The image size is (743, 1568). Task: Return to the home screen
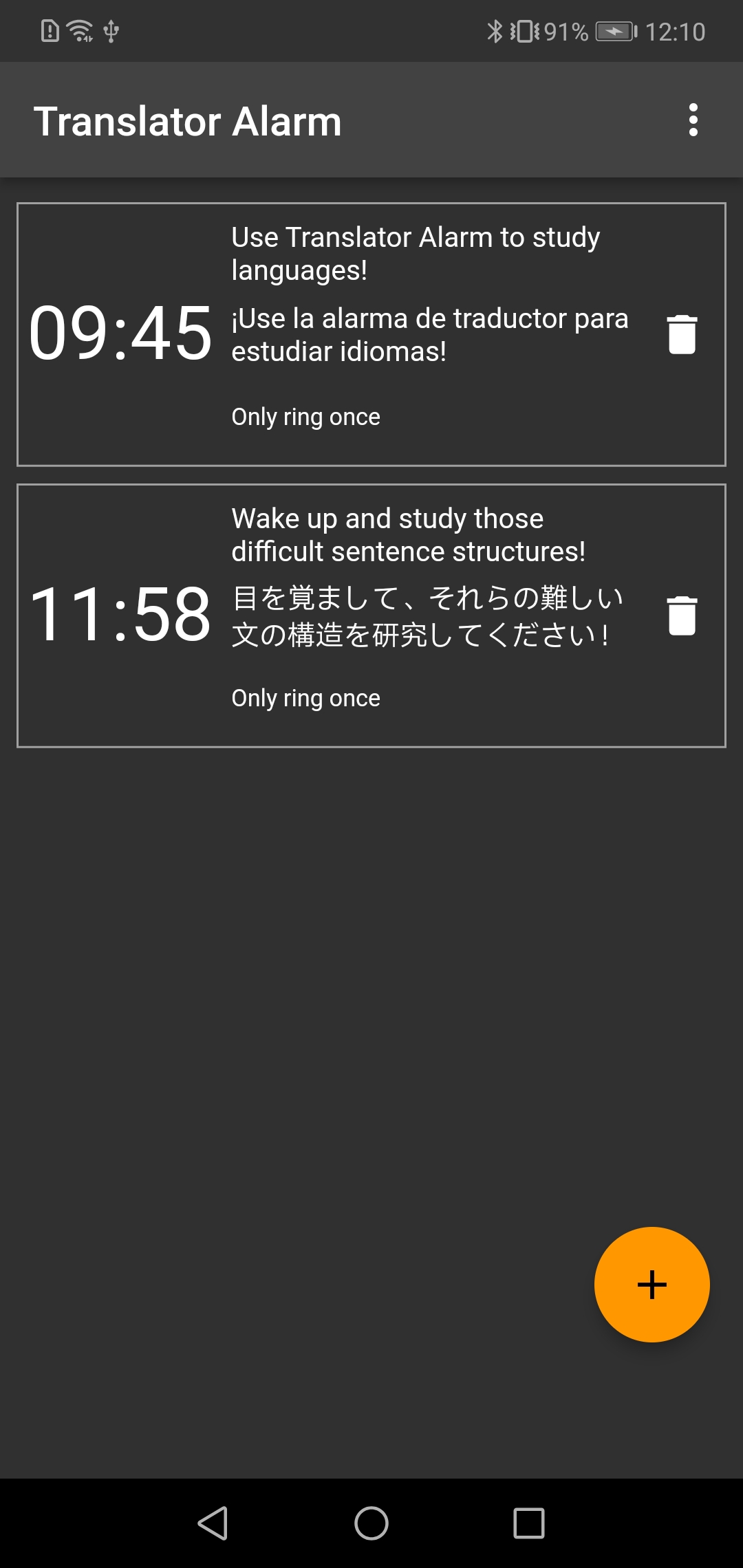click(x=371, y=1523)
